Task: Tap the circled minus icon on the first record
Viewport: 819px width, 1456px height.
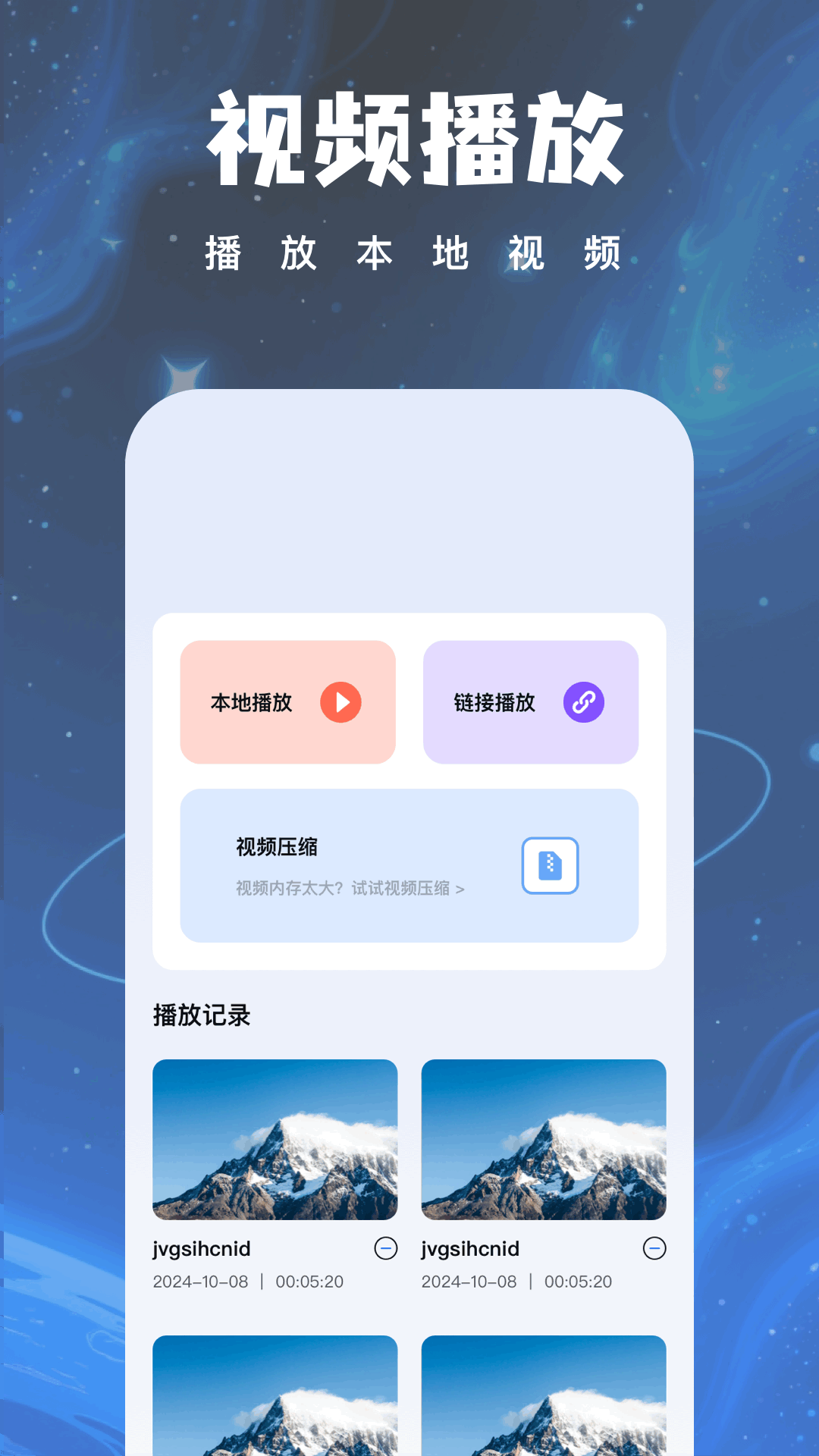Action: tap(387, 1249)
